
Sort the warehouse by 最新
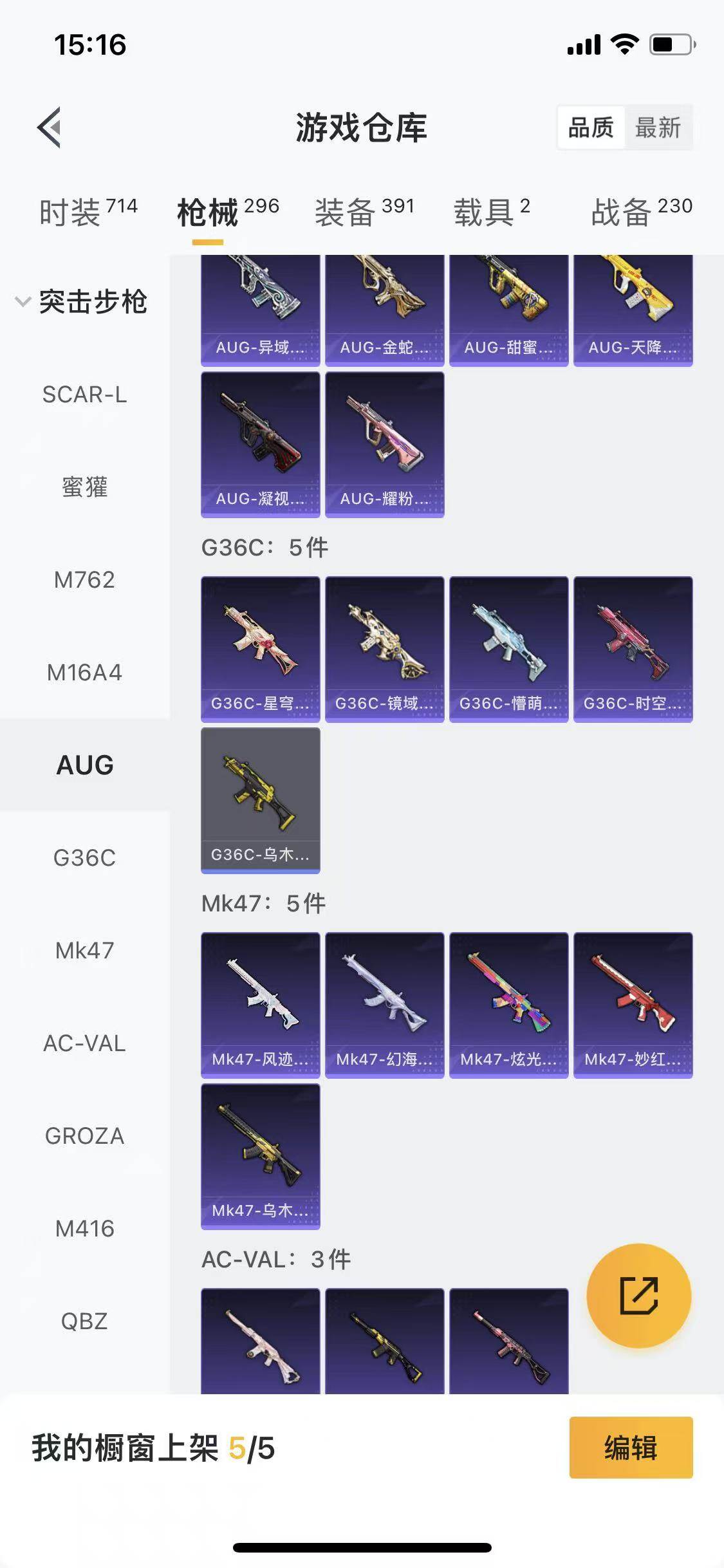(657, 127)
